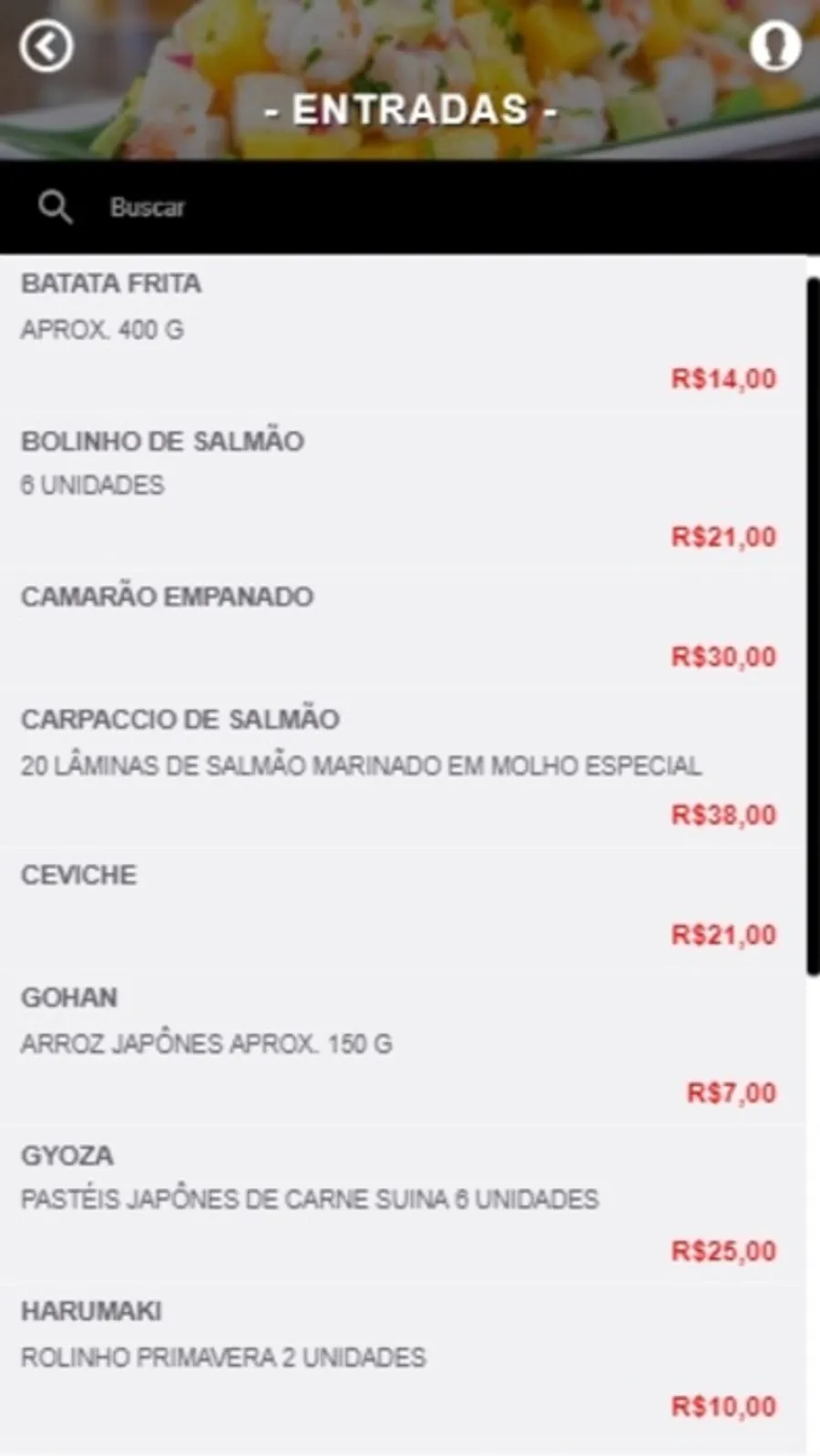Open the user profile icon
The width and height of the screenshot is (820, 1456).
(x=774, y=46)
